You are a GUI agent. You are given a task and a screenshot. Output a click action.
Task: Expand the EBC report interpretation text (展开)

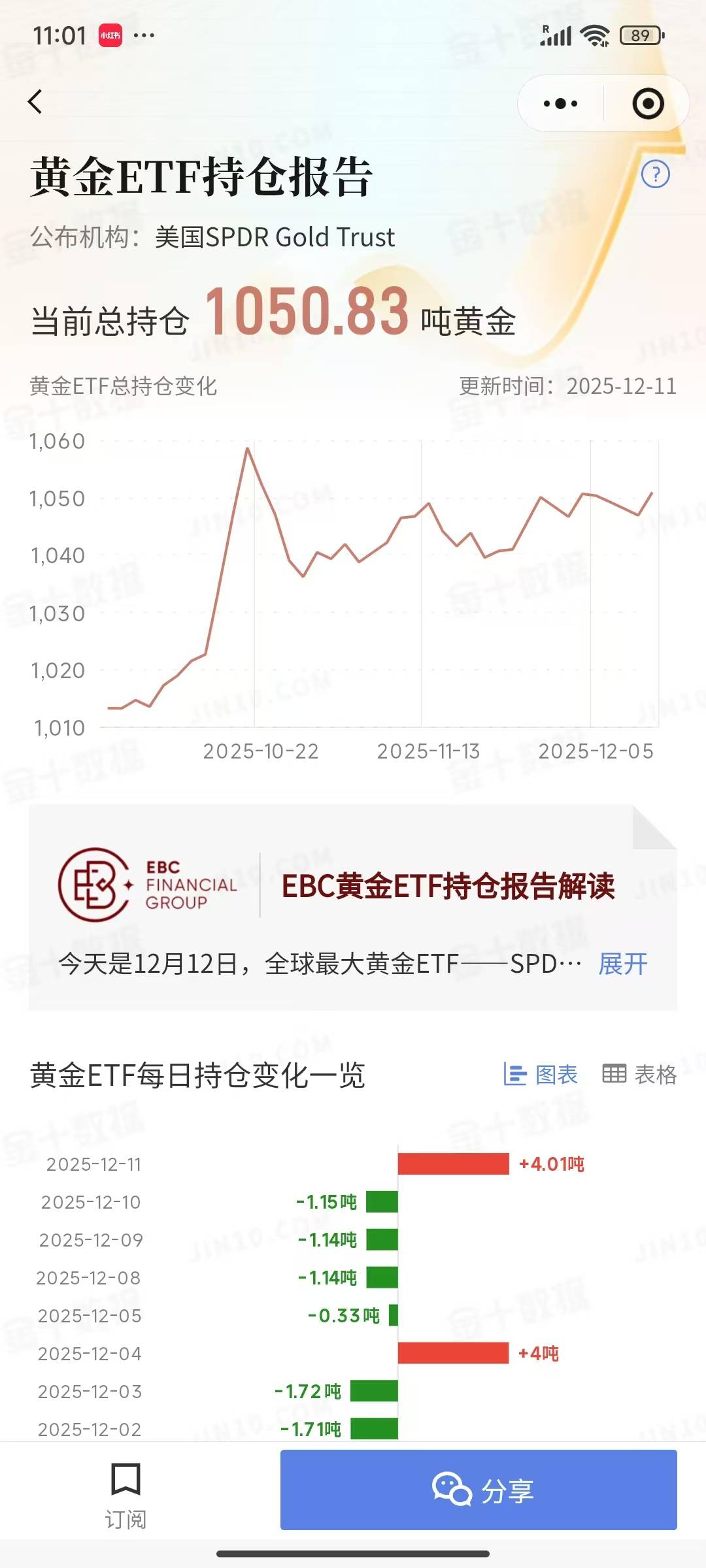click(x=623, y=964)
